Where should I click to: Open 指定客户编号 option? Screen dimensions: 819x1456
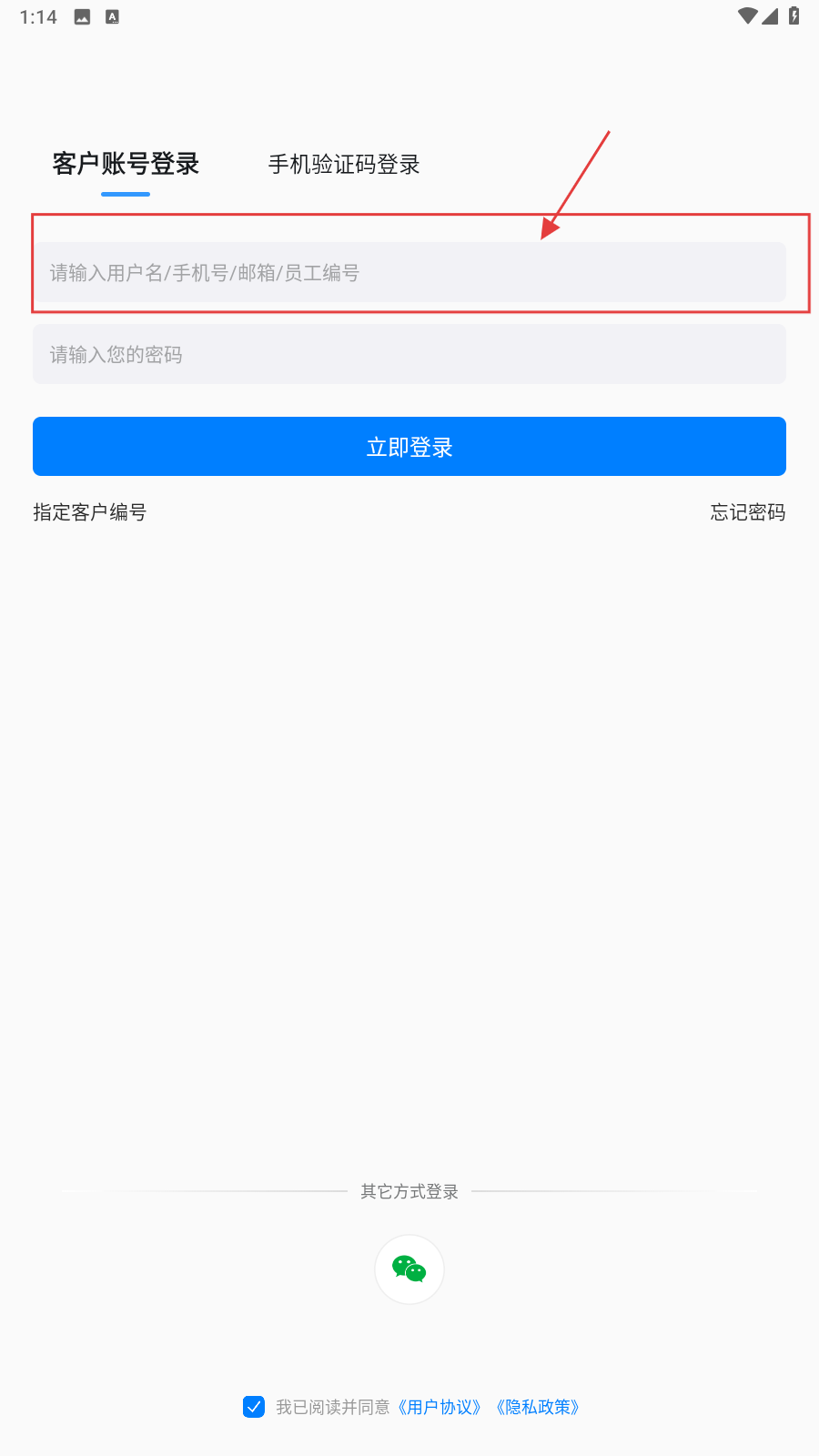pos(90,512)
